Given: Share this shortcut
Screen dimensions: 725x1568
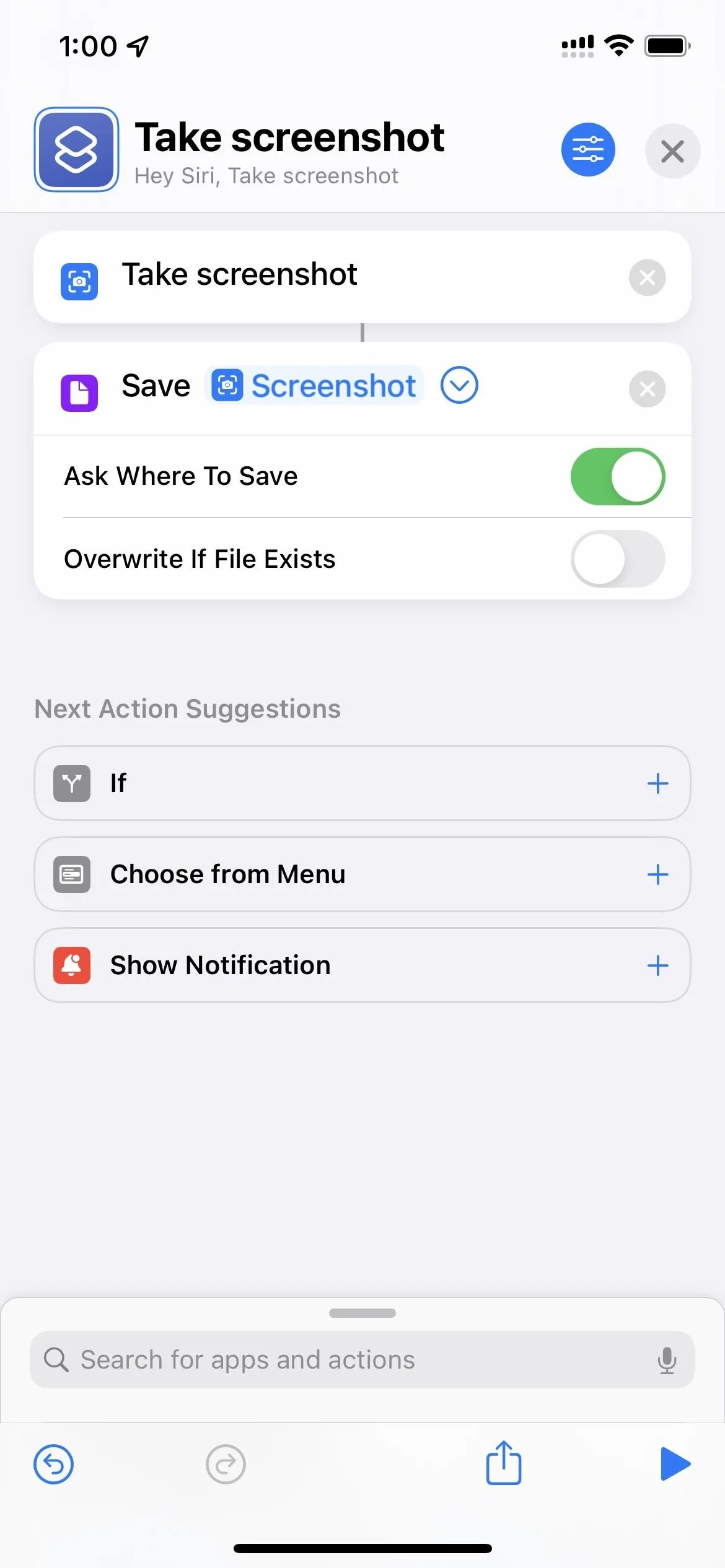Looking at the screenshot, I should point(504,1463).
